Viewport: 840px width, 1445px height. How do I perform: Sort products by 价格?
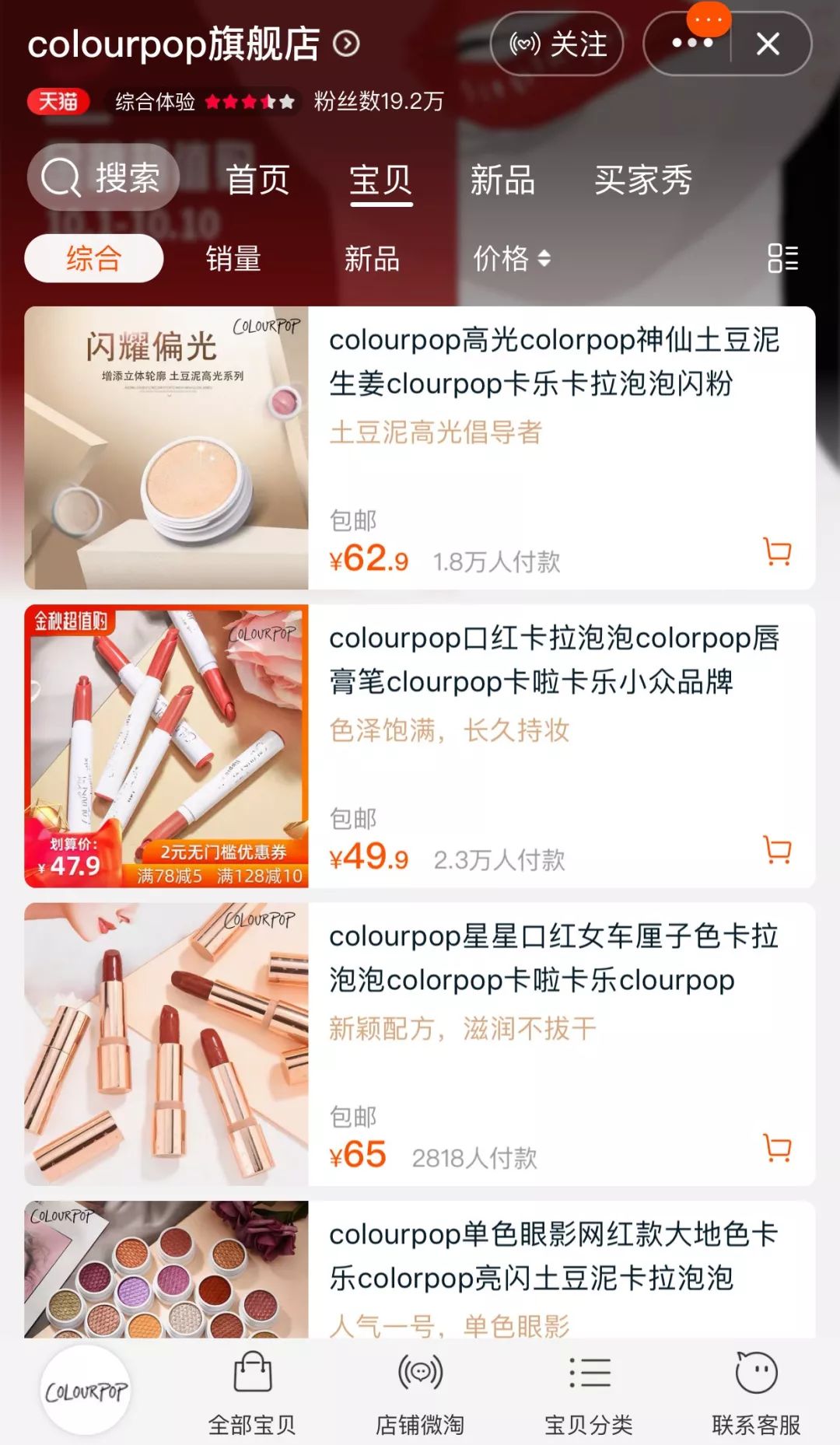tap(511, 259)
